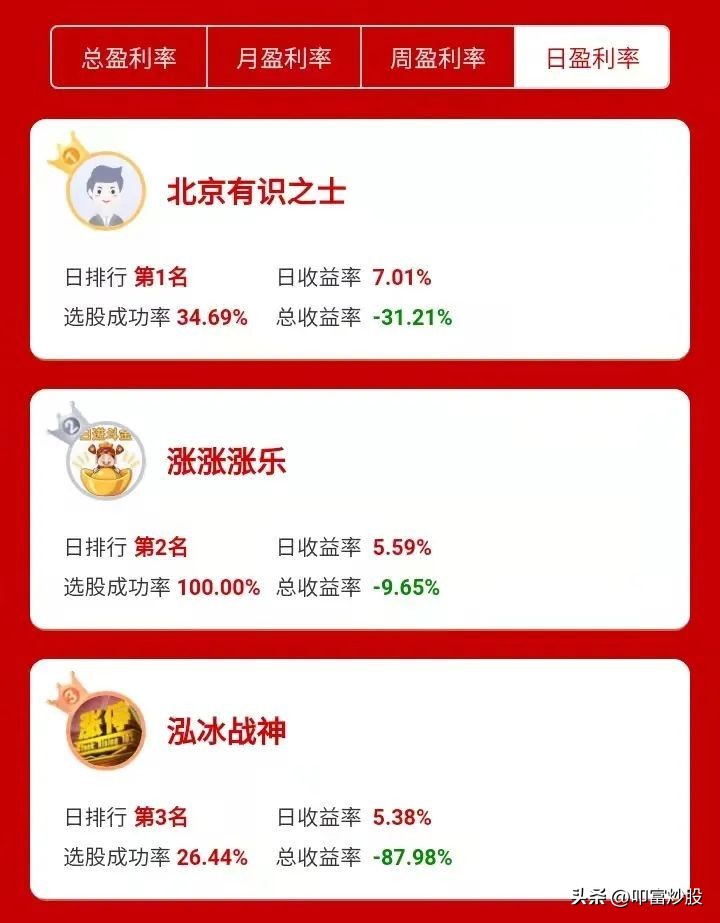This screenshot has height=923, width=720.
Task: Open the 周盈利率 tab
Action: coord(437,58)
